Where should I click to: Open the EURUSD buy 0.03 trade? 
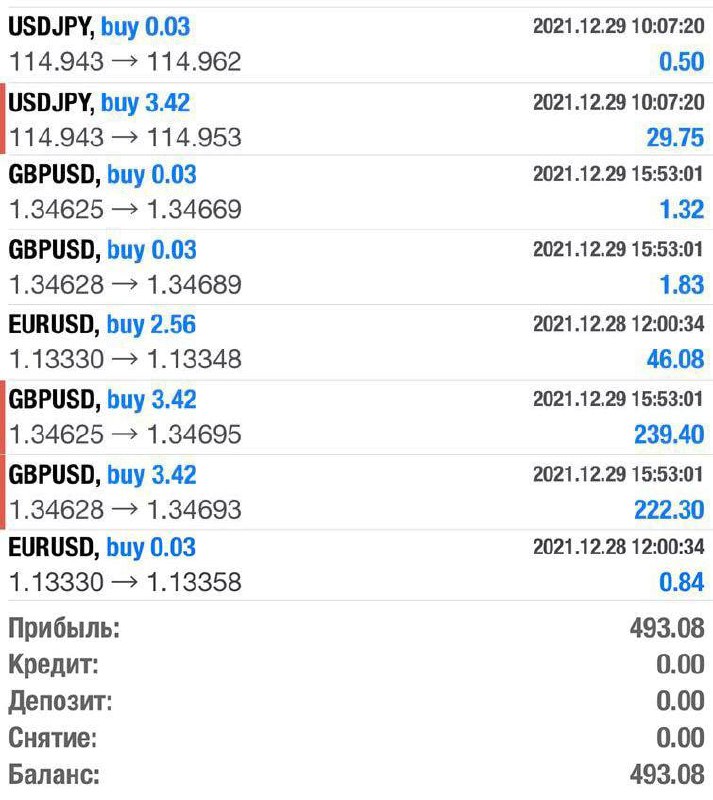pyautogui.click(x=356, y=565)
